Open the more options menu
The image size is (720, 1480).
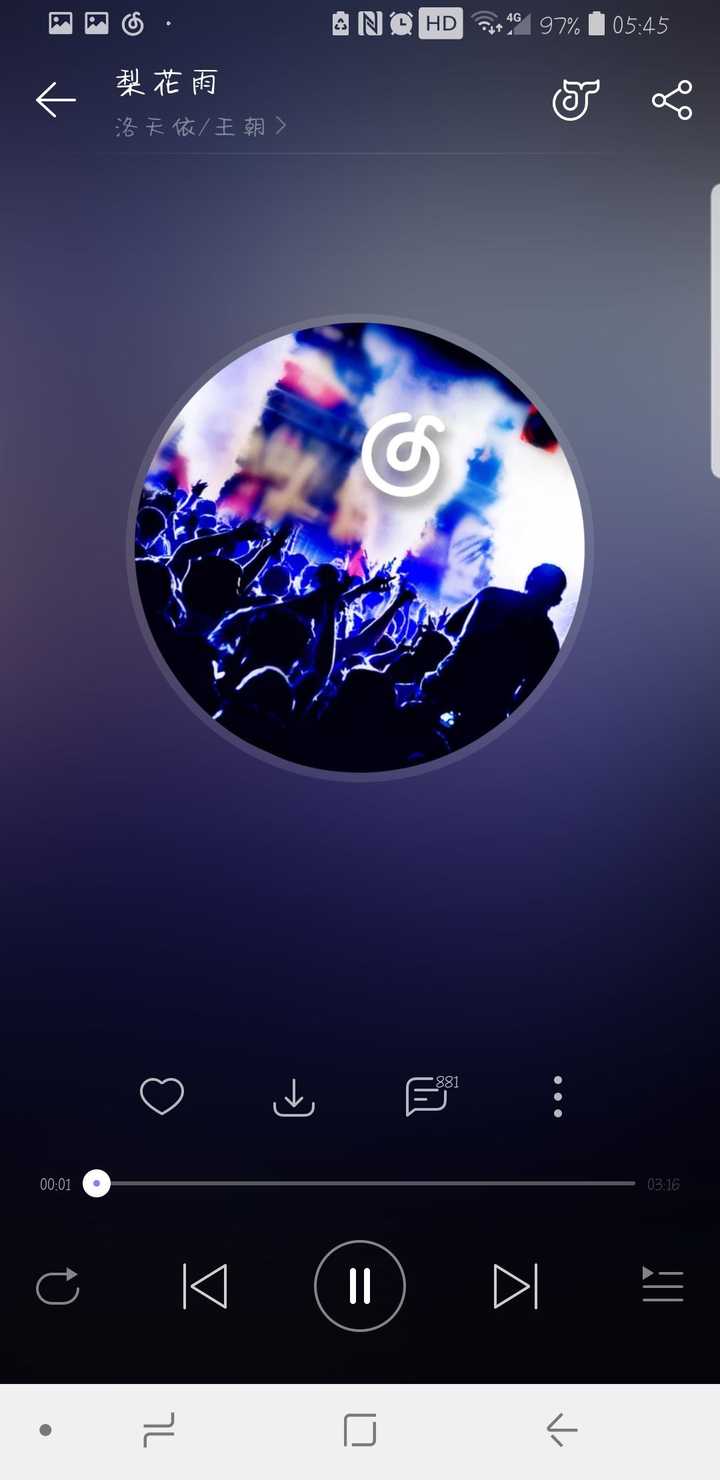[557, 1096]
